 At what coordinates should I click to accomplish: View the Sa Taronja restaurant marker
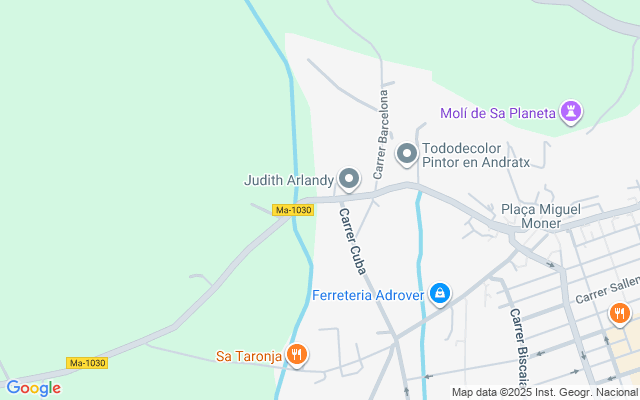pos(297,355)
